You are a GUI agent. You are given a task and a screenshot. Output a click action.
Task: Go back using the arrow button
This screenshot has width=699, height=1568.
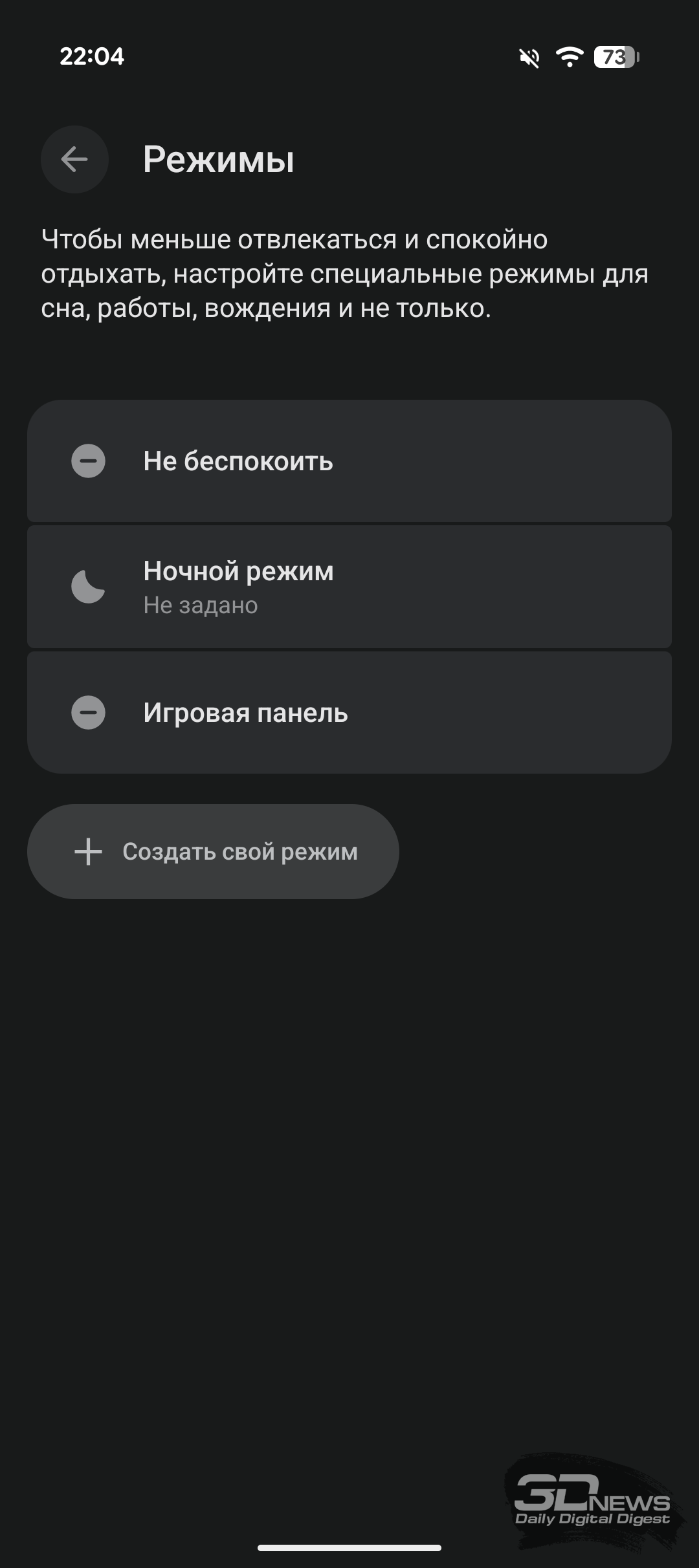(74, 159)
